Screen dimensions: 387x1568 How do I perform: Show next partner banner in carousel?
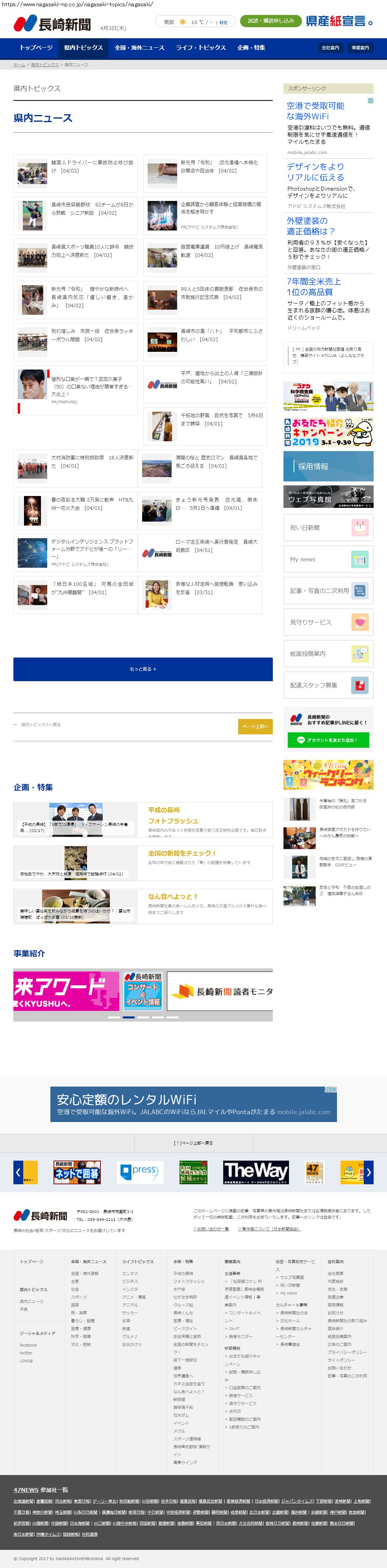(368, 1172)
